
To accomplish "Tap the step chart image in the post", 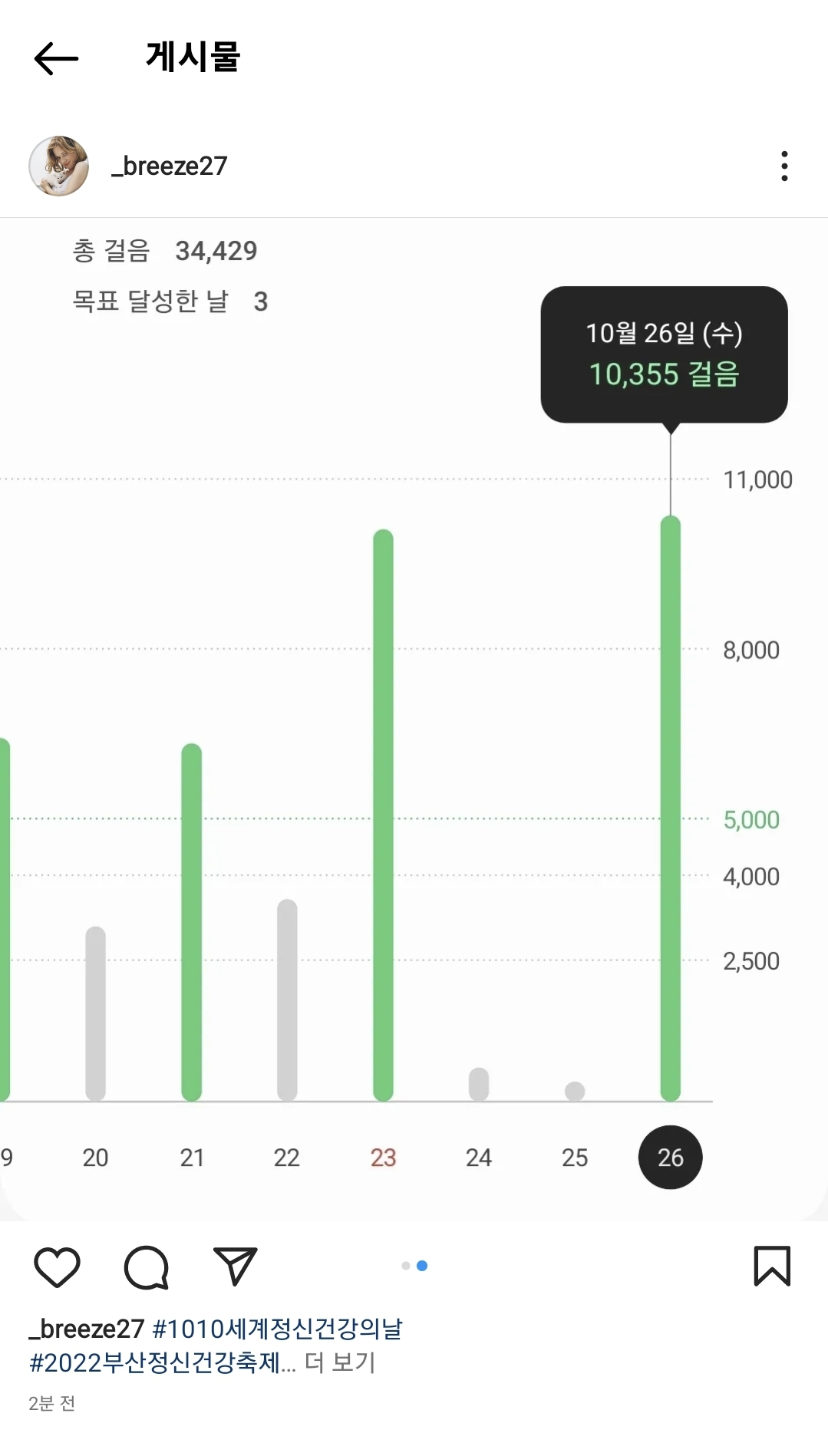I will (414, 718).
